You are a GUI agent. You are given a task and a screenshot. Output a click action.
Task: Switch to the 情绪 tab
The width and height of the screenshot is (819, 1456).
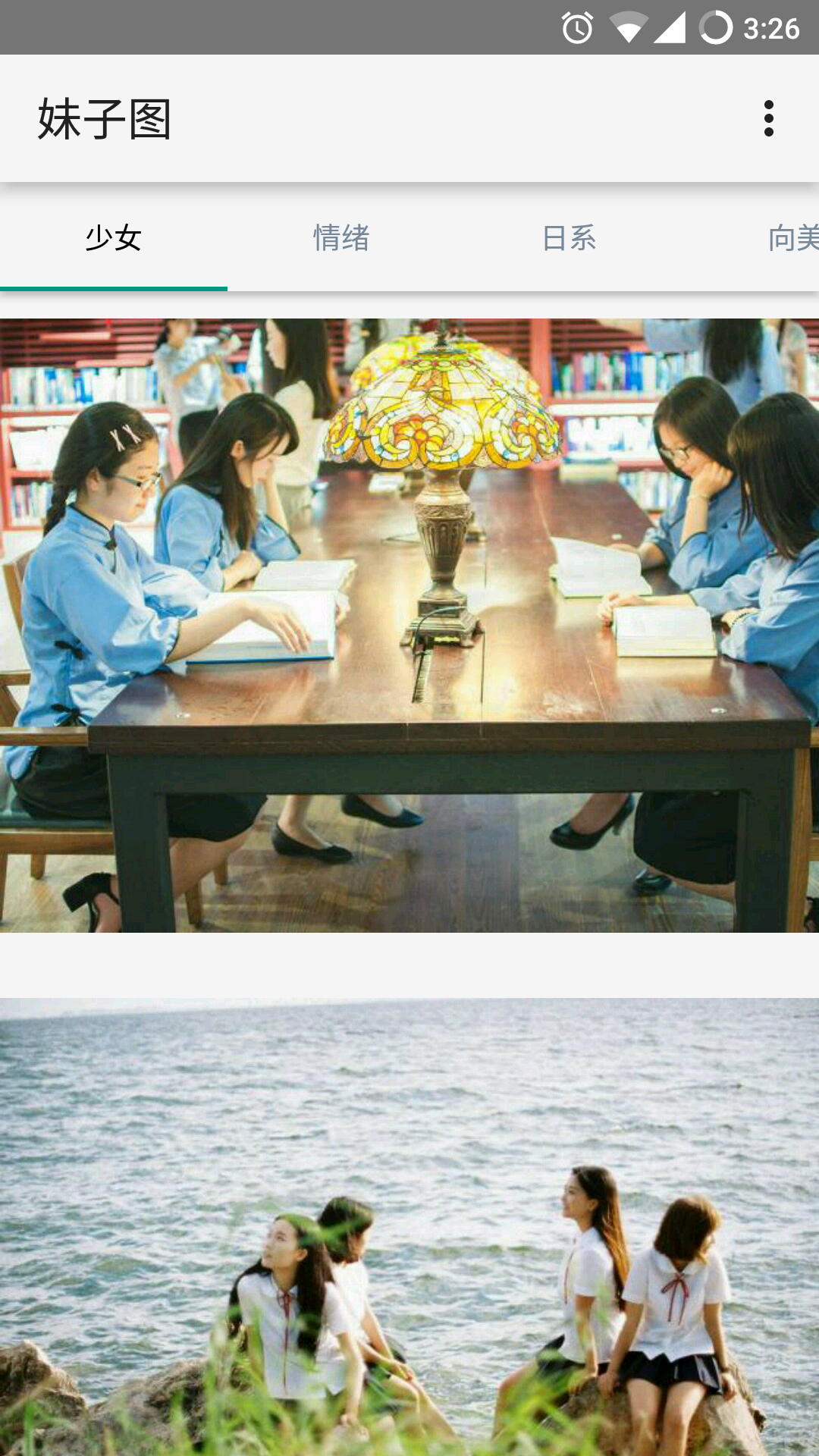point(341,238)
